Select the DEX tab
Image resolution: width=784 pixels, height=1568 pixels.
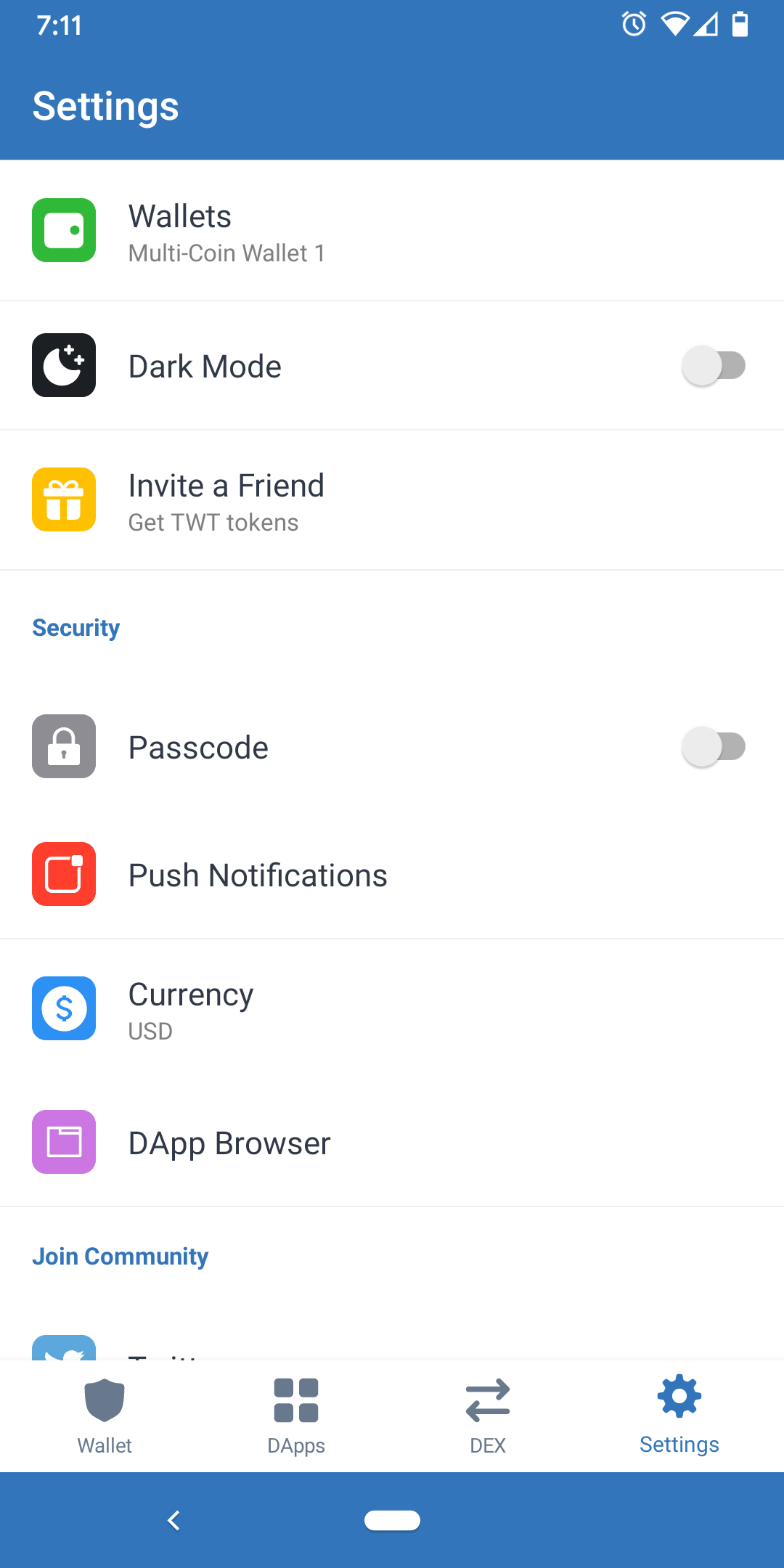click(488, 1416)
